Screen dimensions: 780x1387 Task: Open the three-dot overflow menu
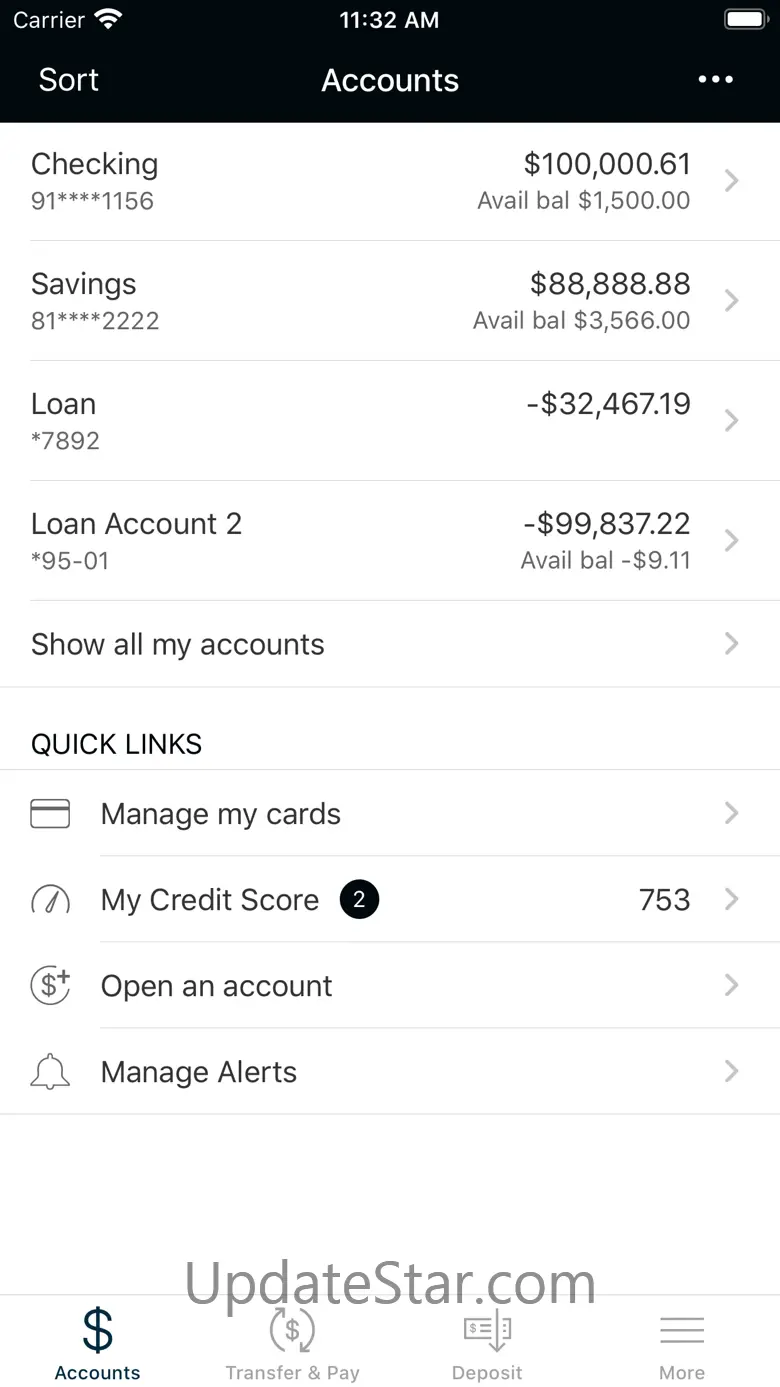click(715, 80)
